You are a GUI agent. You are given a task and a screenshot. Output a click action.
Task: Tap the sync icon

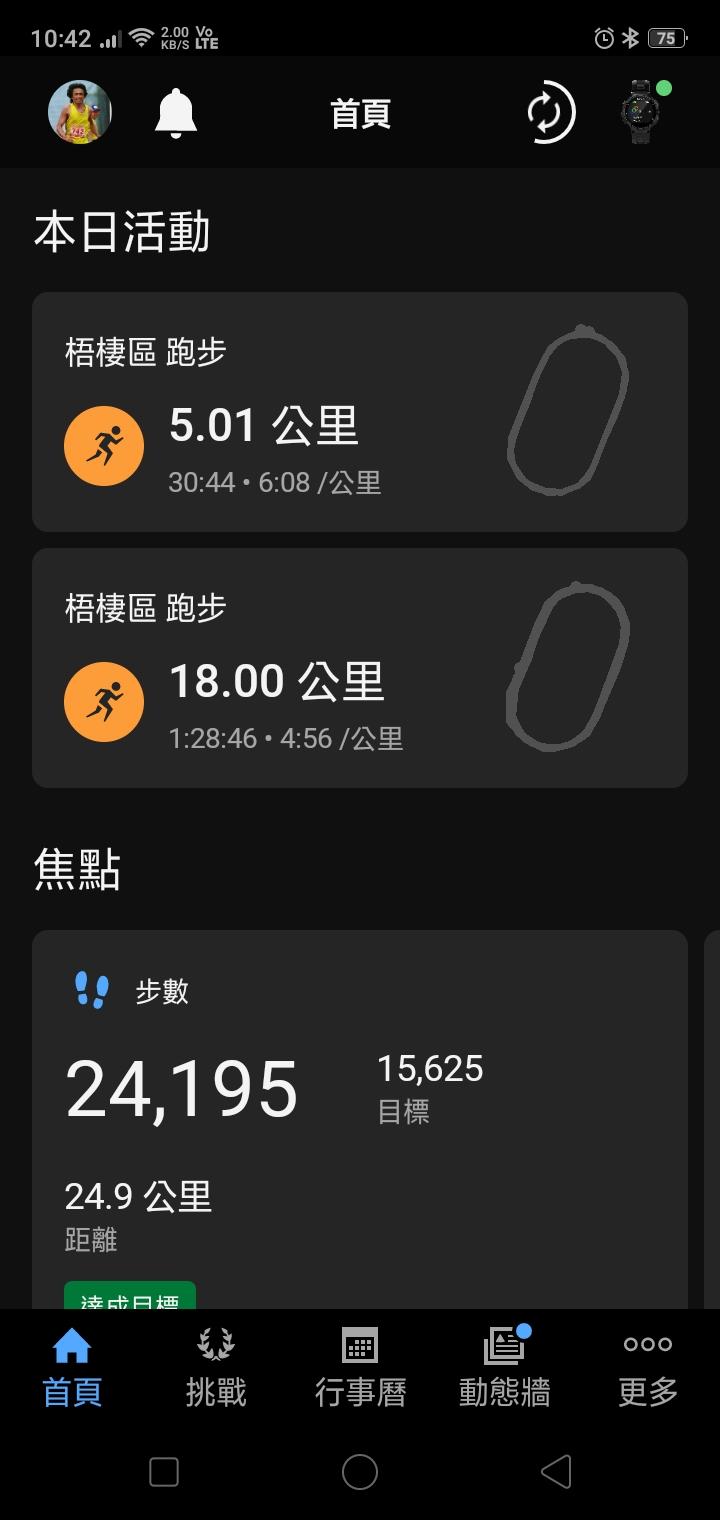551,113
